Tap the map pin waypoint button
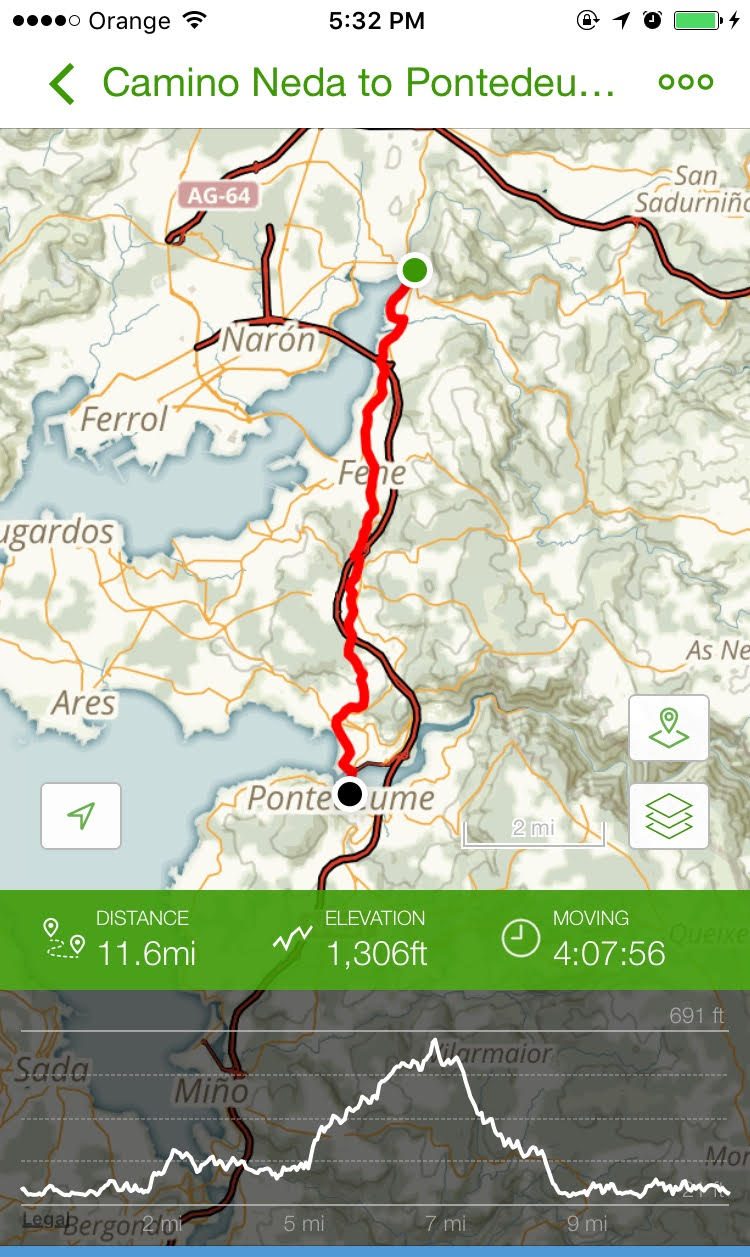This screenshot has height=1257, width=750. click(668, 728)
